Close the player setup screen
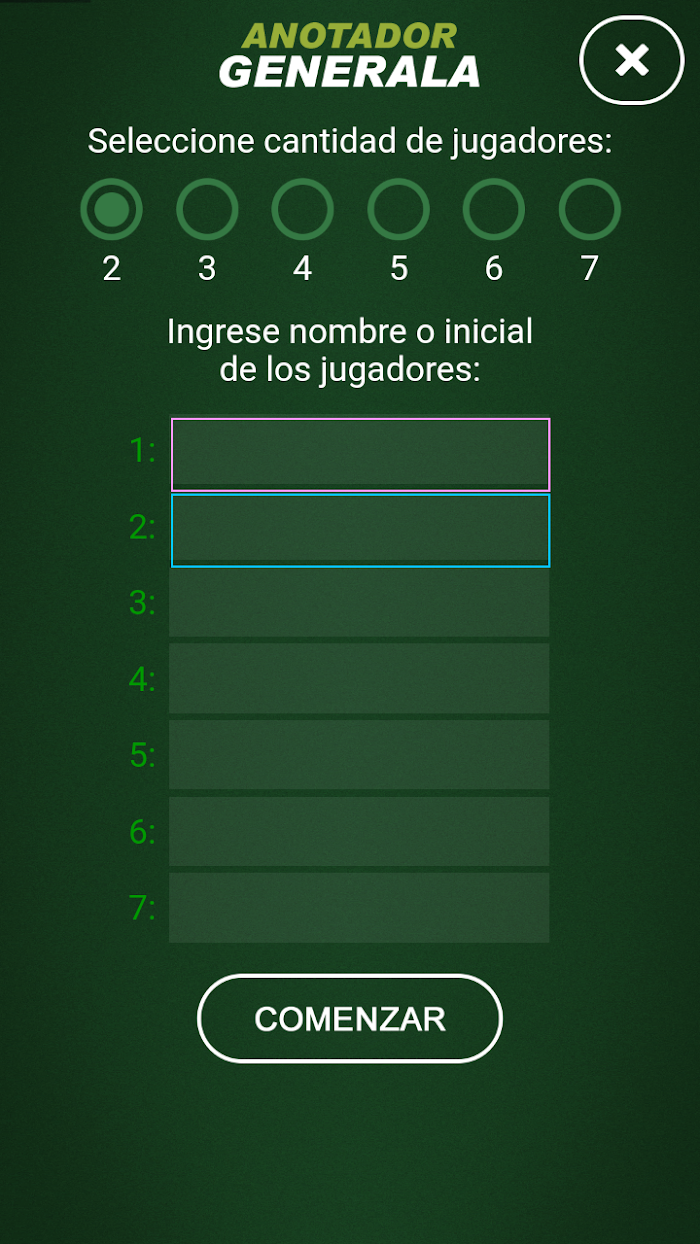The width and height of the screenshot is (700, 1244). (632, 60)
